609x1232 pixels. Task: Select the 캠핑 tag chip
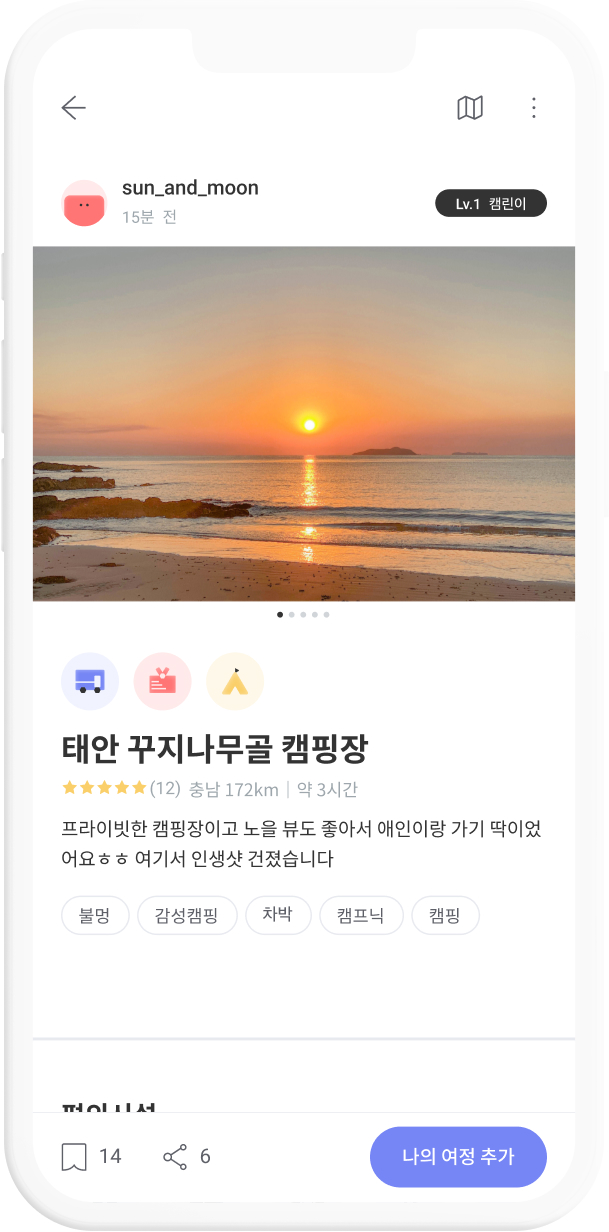click(x=445, y=915)
